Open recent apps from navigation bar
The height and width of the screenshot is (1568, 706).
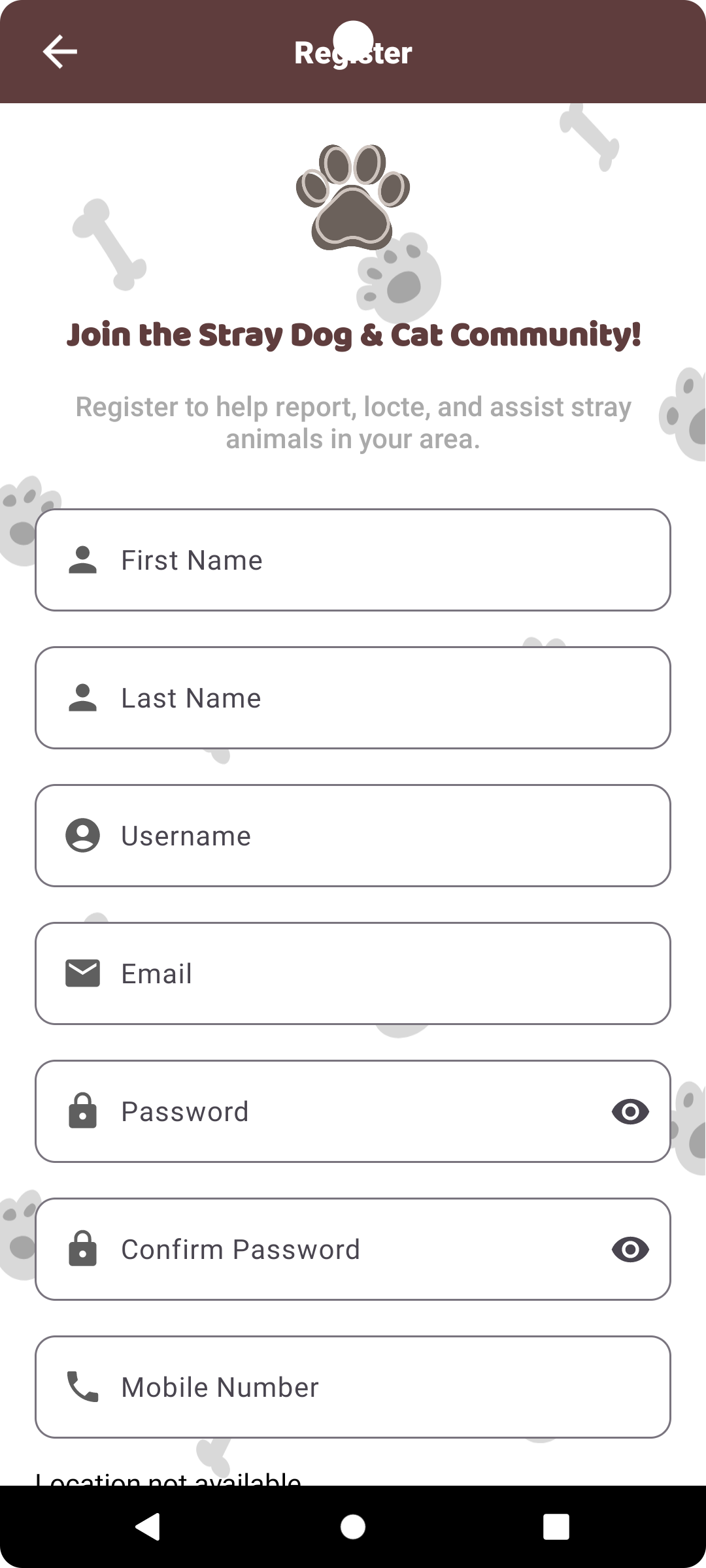pyautogui.click(x=556, y=1527)
